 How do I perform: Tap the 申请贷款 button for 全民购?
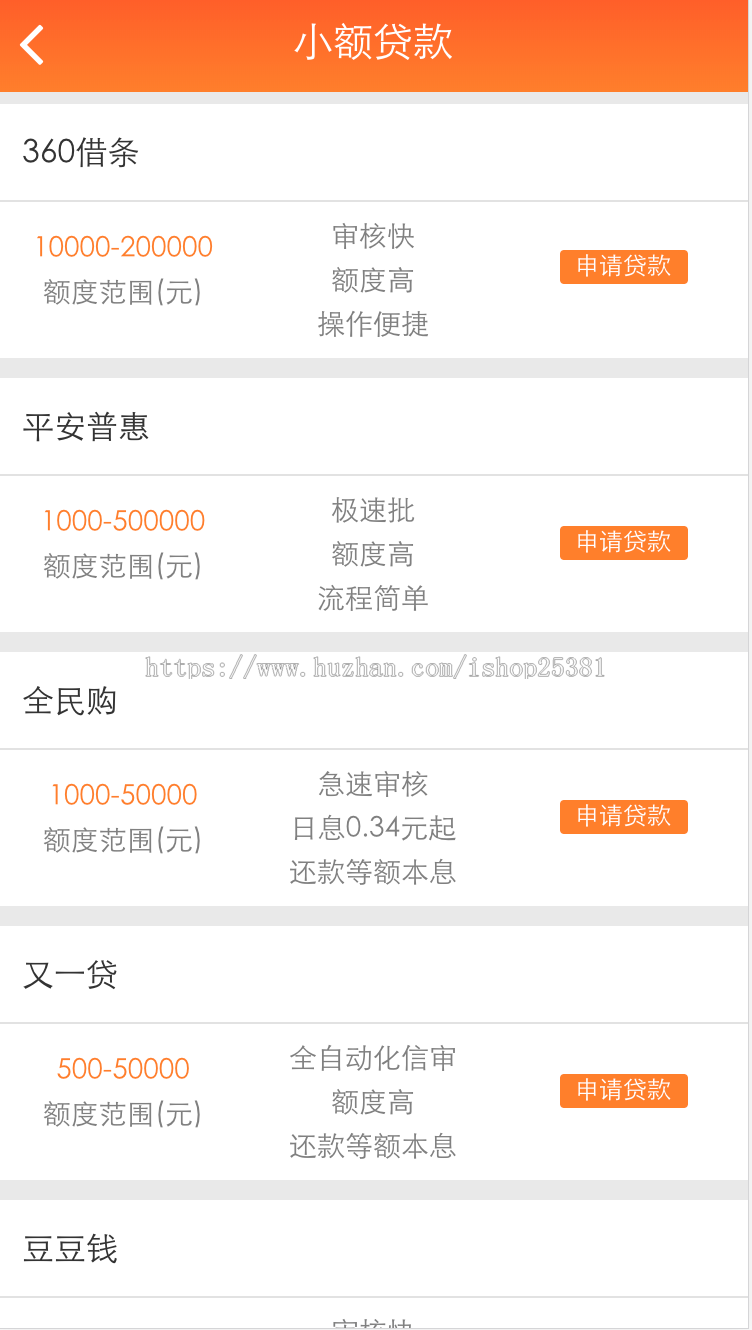tap(623, 817)
